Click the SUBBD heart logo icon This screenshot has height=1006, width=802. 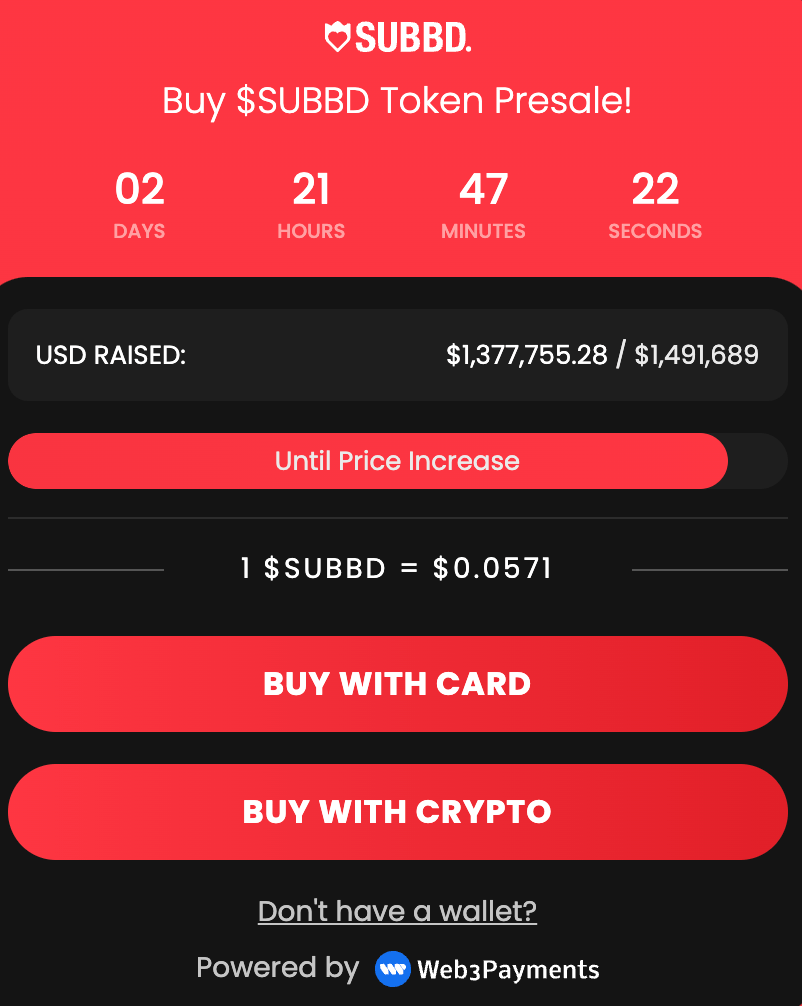(x=337, y=36)
